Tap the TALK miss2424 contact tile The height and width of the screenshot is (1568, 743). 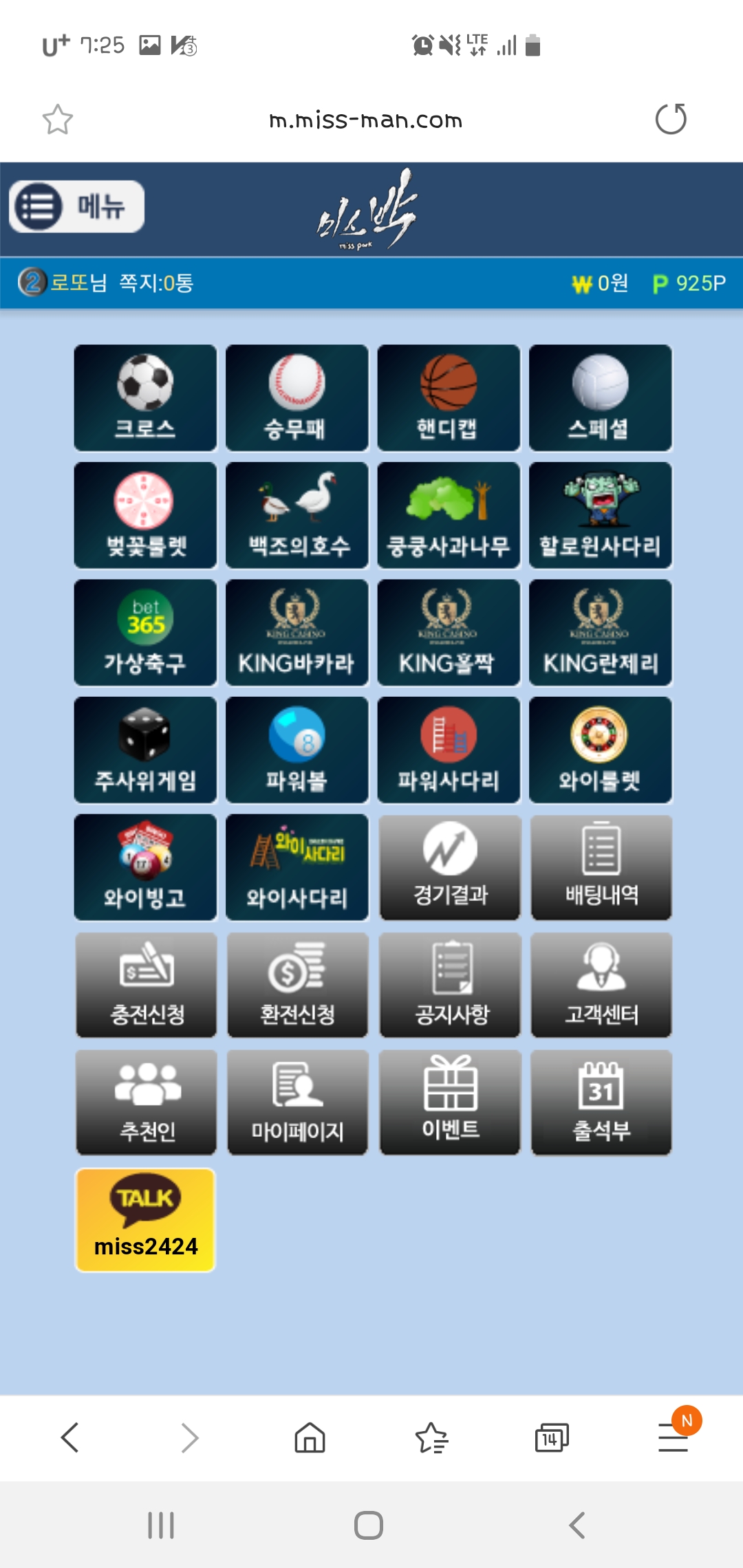pyautogui.click(x=145, y=1220)
